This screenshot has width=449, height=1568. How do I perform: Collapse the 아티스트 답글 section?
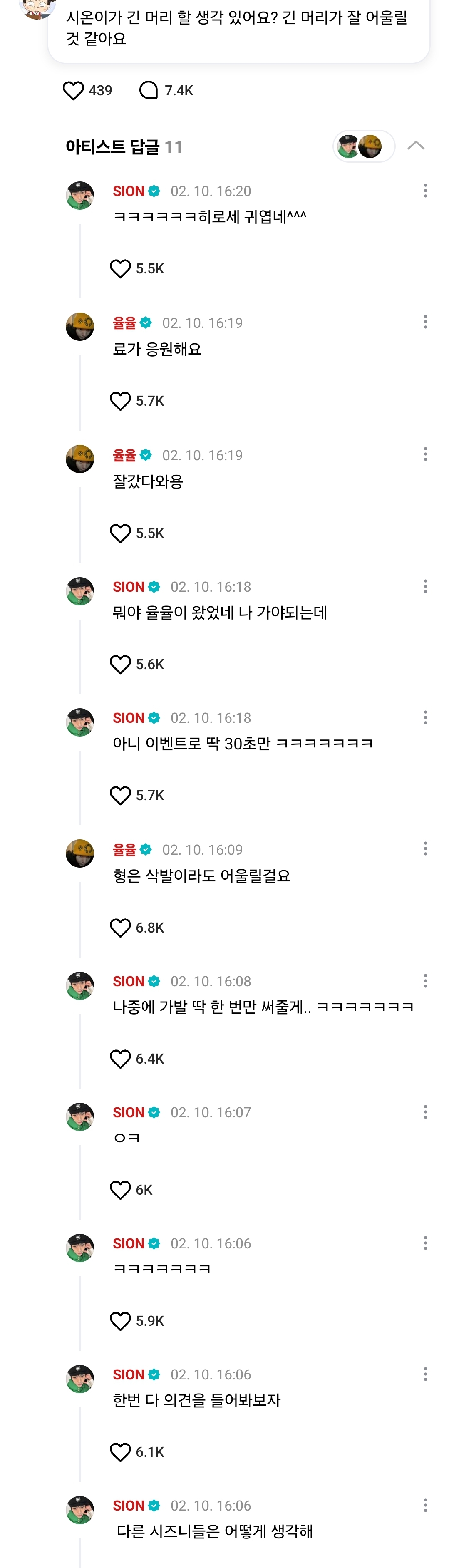[x=416, y=146]
